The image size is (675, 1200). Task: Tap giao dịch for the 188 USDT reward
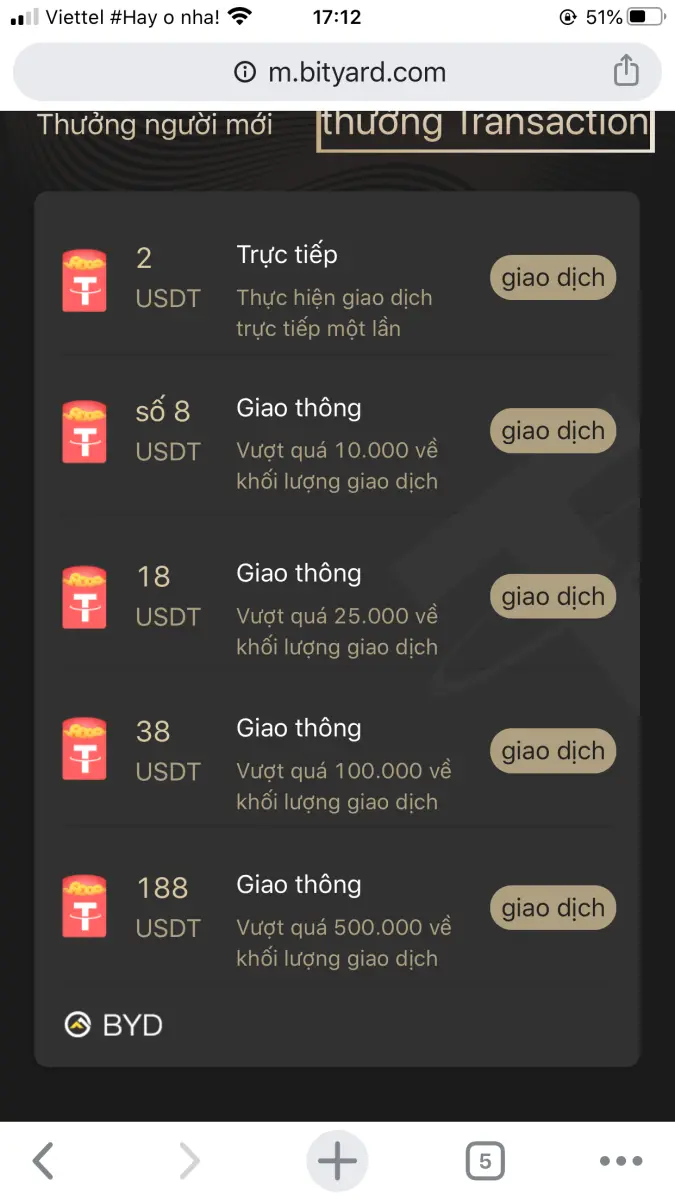tap(553, 908)
